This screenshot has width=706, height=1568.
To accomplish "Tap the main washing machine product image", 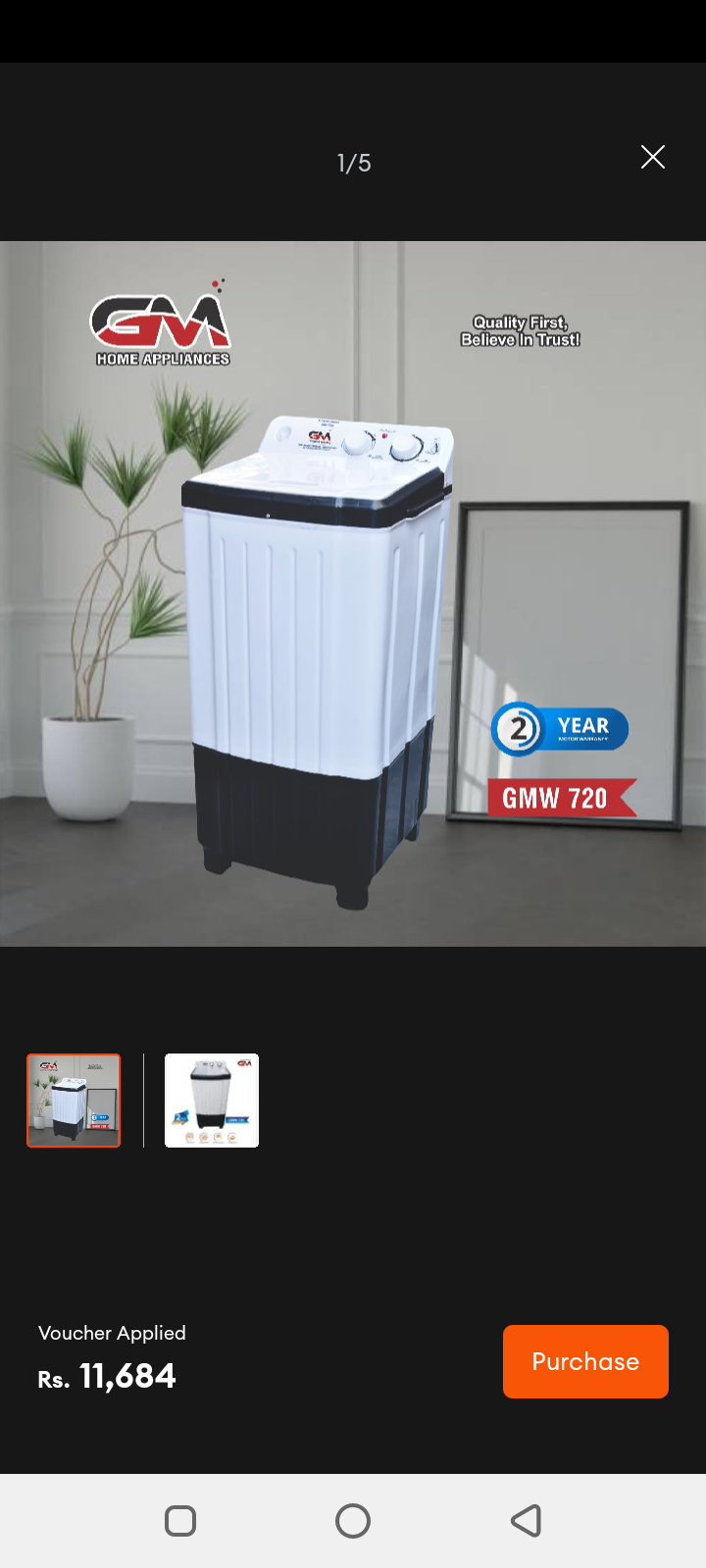I will pyautogui.click(x=353, y=593).
